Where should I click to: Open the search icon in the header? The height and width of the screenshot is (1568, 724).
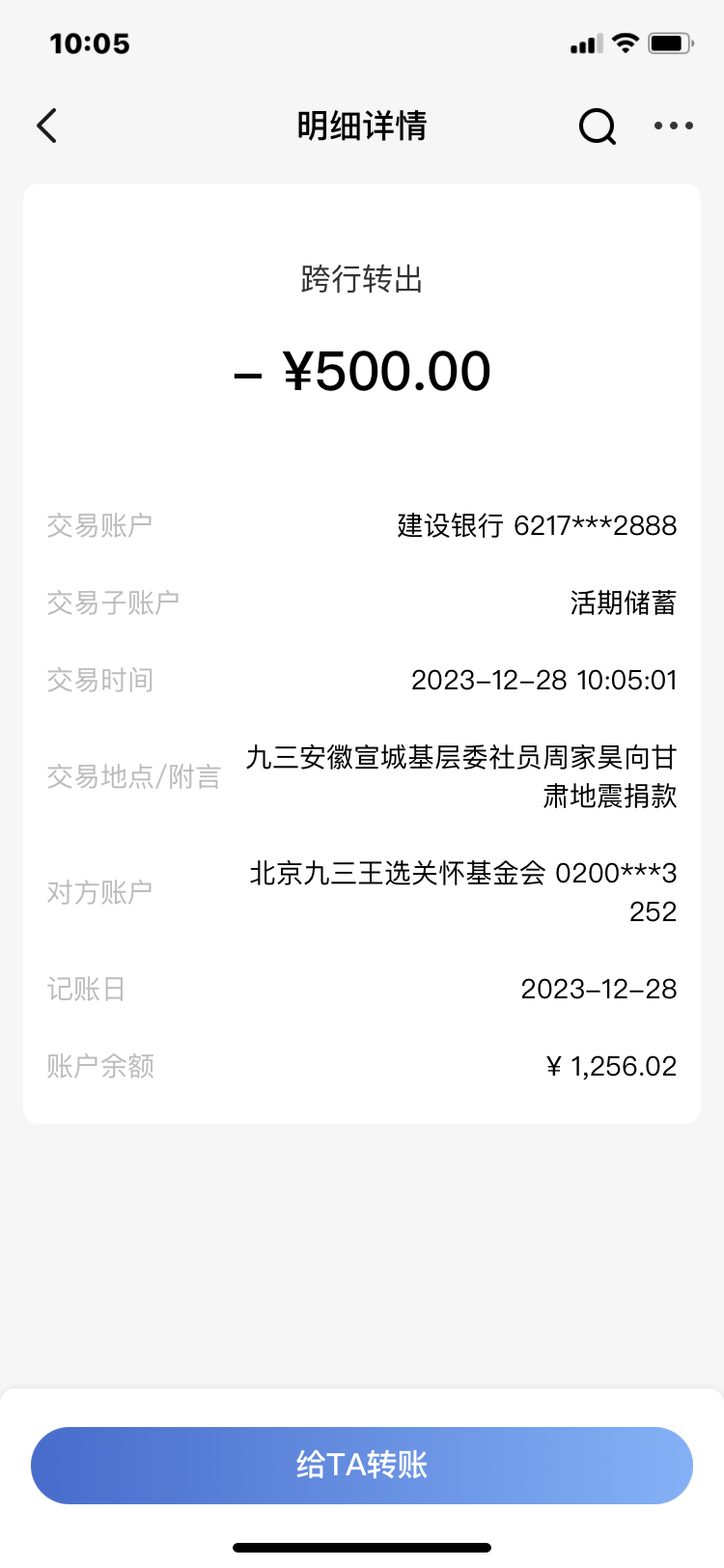pos(597,126)
